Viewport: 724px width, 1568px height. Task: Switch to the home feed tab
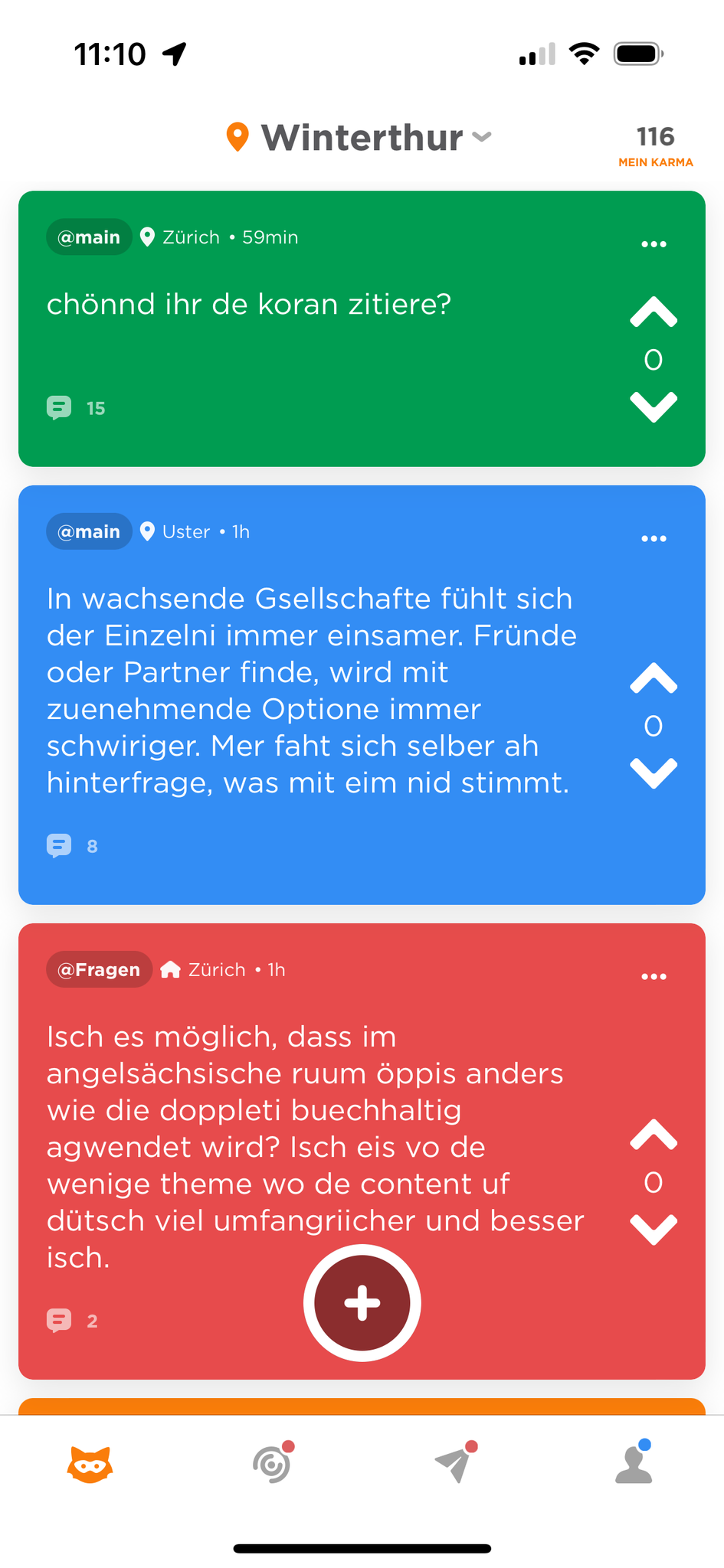pos(90,1465)
